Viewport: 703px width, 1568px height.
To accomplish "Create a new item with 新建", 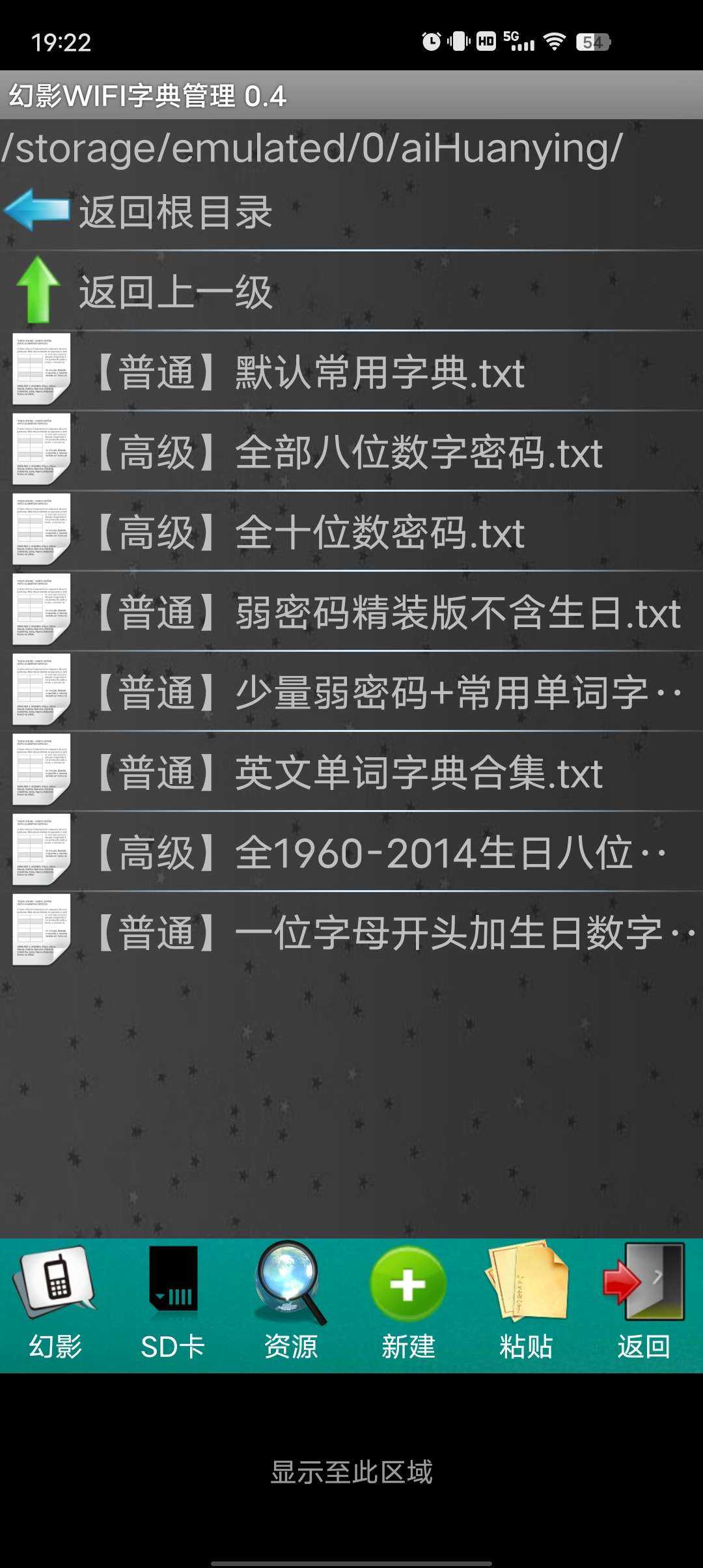I will coord(408,1302).
